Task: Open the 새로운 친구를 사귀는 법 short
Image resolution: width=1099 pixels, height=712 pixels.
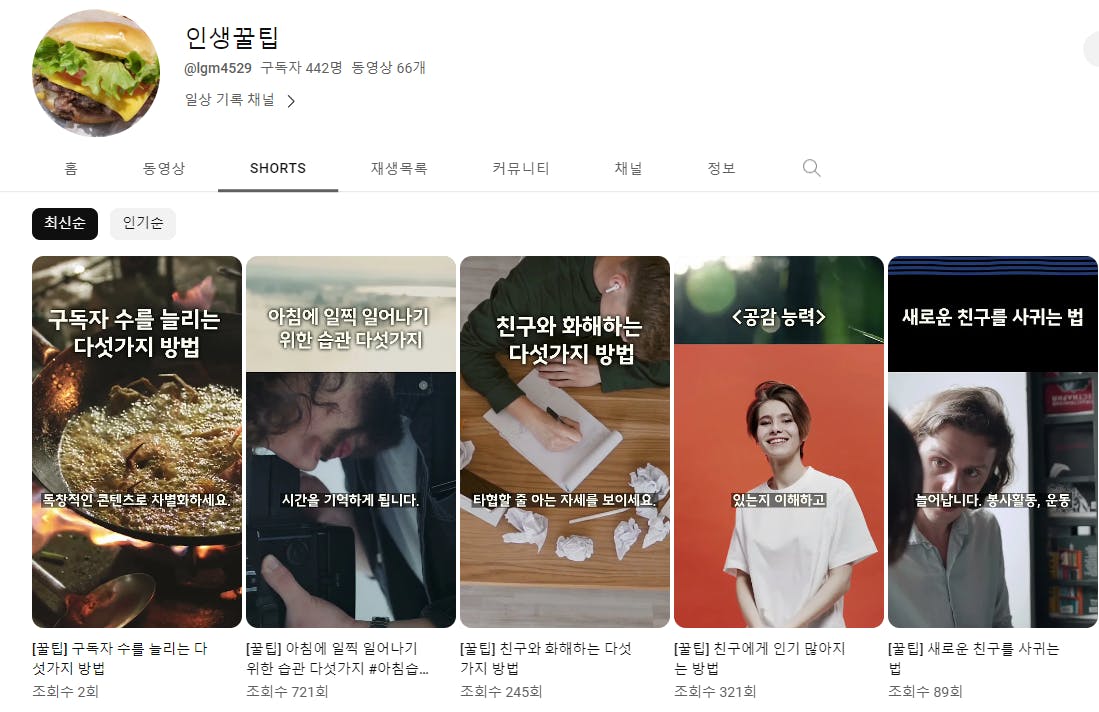Action: (993, 441)
